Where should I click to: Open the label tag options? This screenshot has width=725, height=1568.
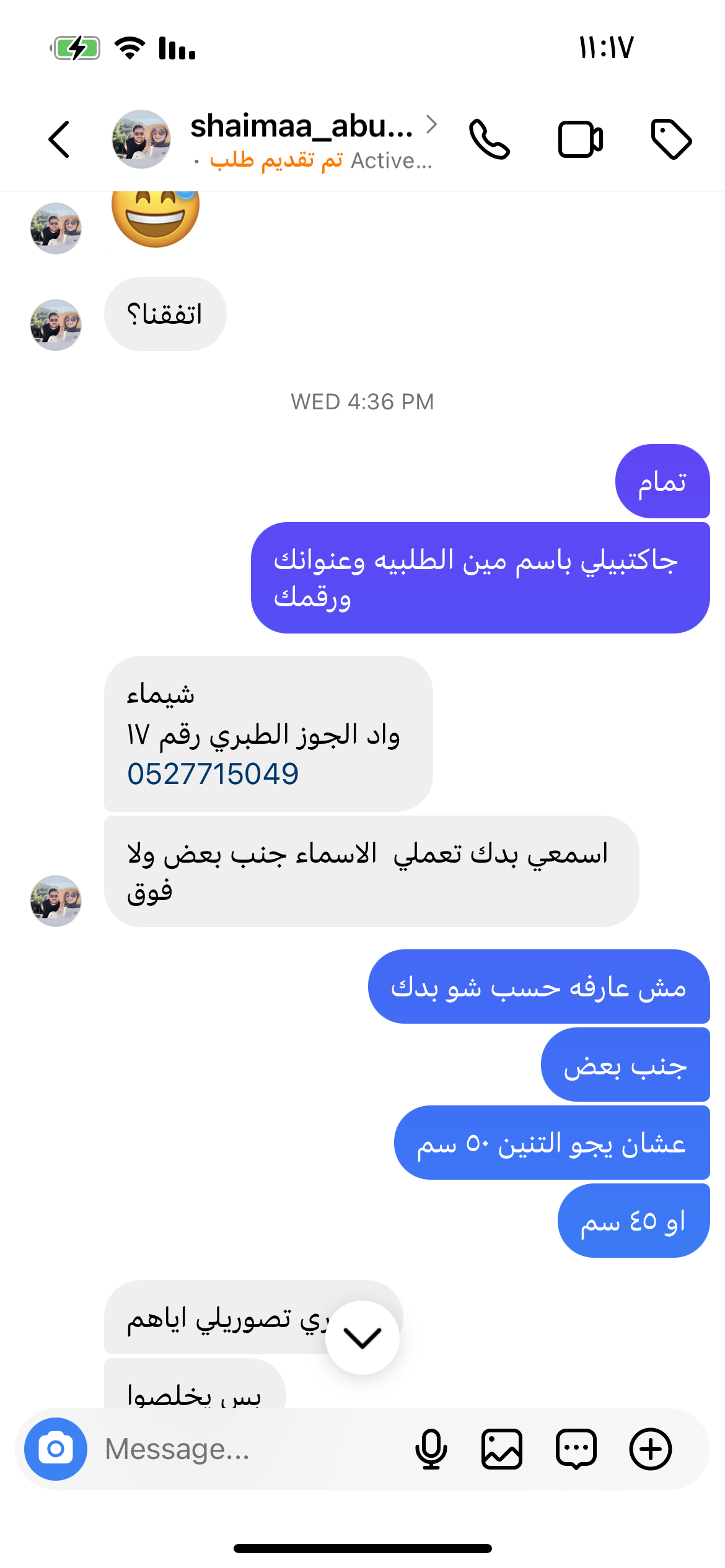tap(671, 139)
